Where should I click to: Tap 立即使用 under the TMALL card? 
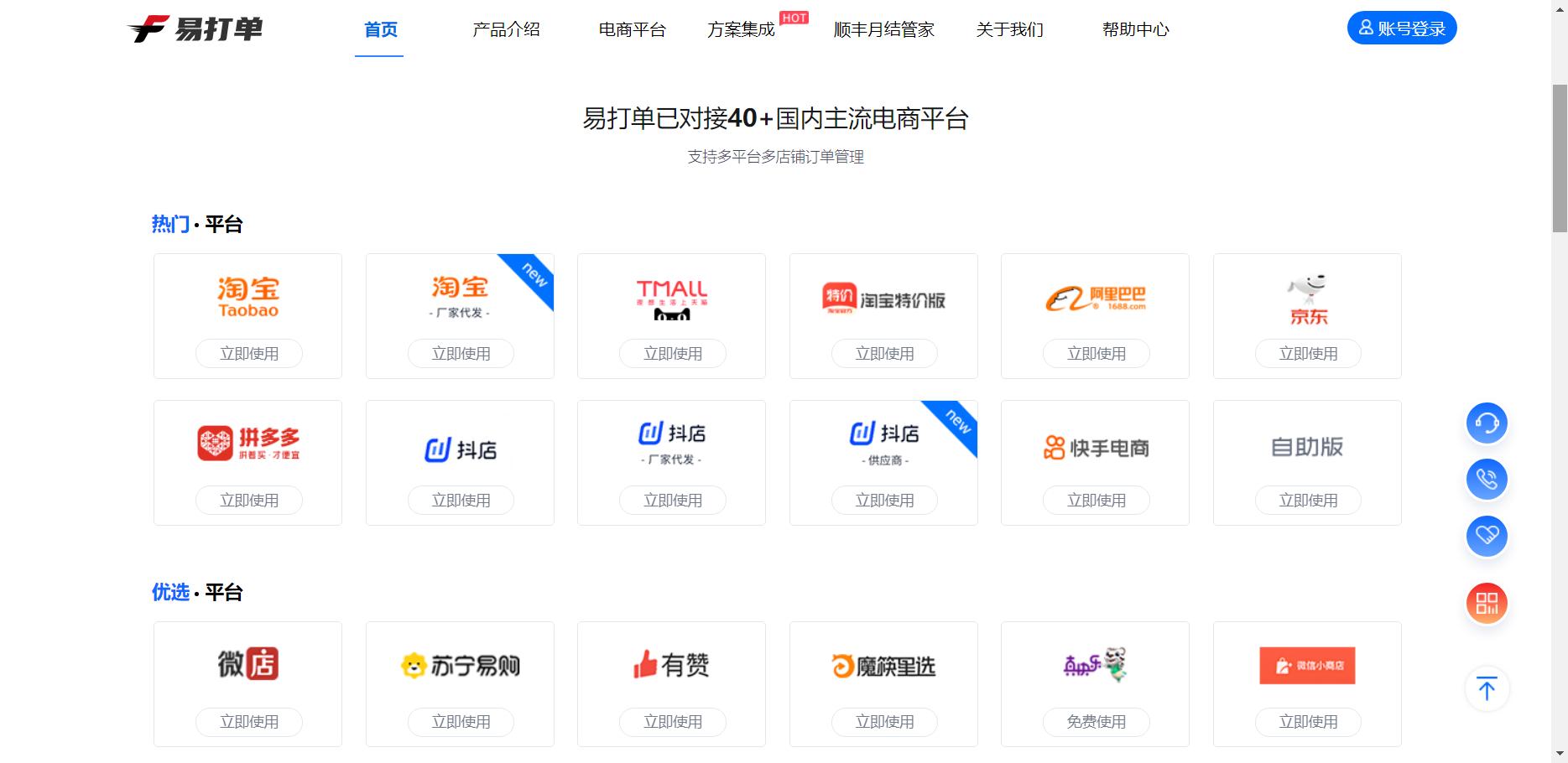[672, 353]
